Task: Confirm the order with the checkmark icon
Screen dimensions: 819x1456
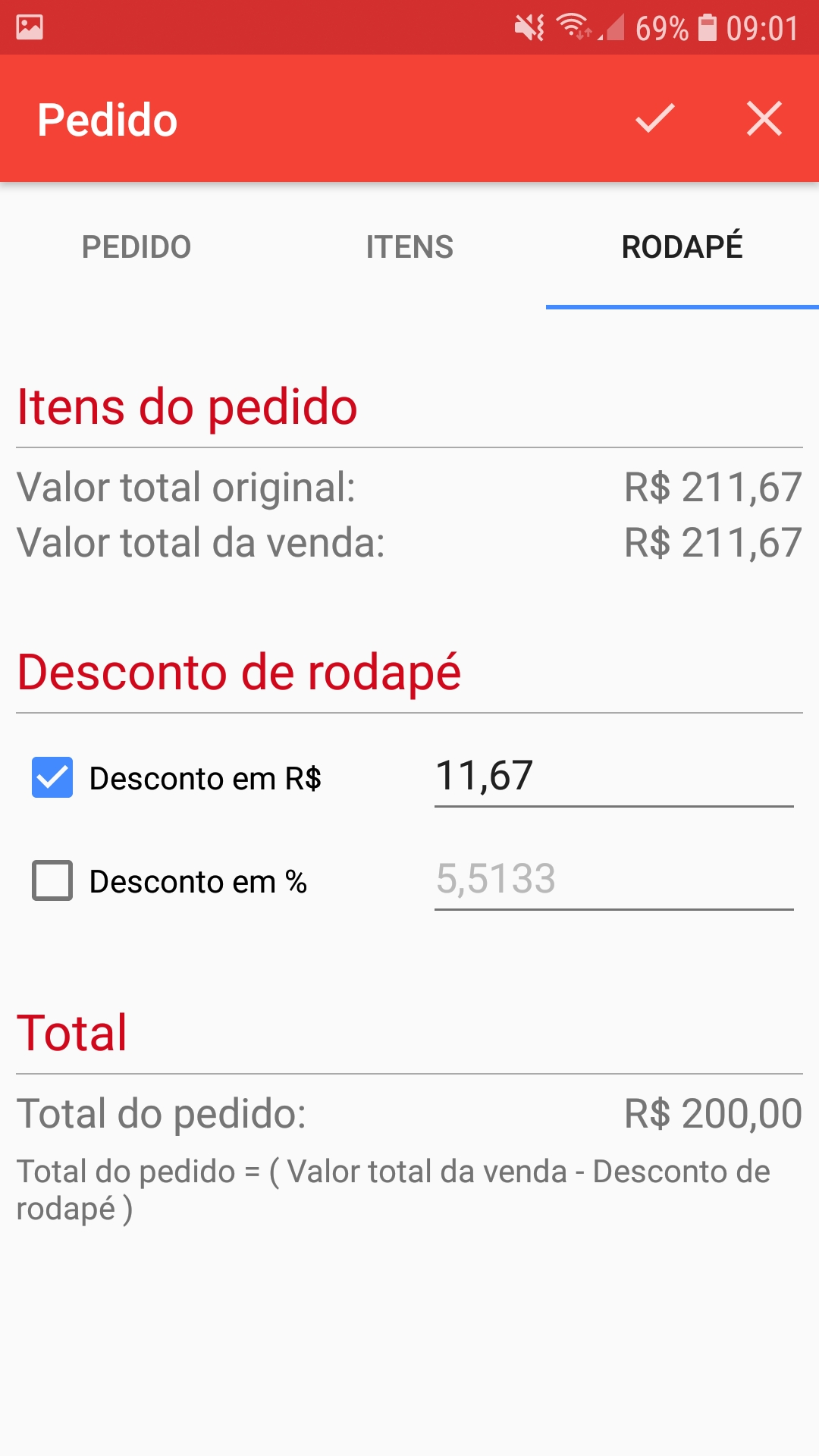Action: [x=655, y=118]
